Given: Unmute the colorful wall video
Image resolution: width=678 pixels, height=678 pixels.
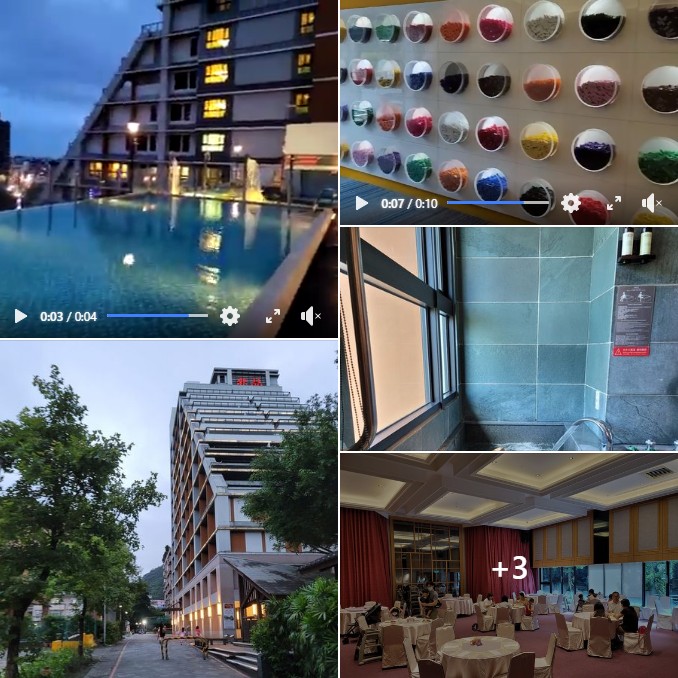Looking at the screenshot, I should pyautogui.click(x=651, y=203).
